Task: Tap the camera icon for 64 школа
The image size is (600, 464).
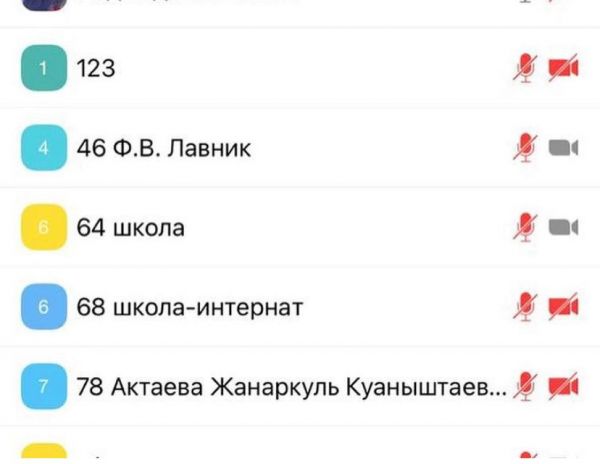Action: pos(563,228)
